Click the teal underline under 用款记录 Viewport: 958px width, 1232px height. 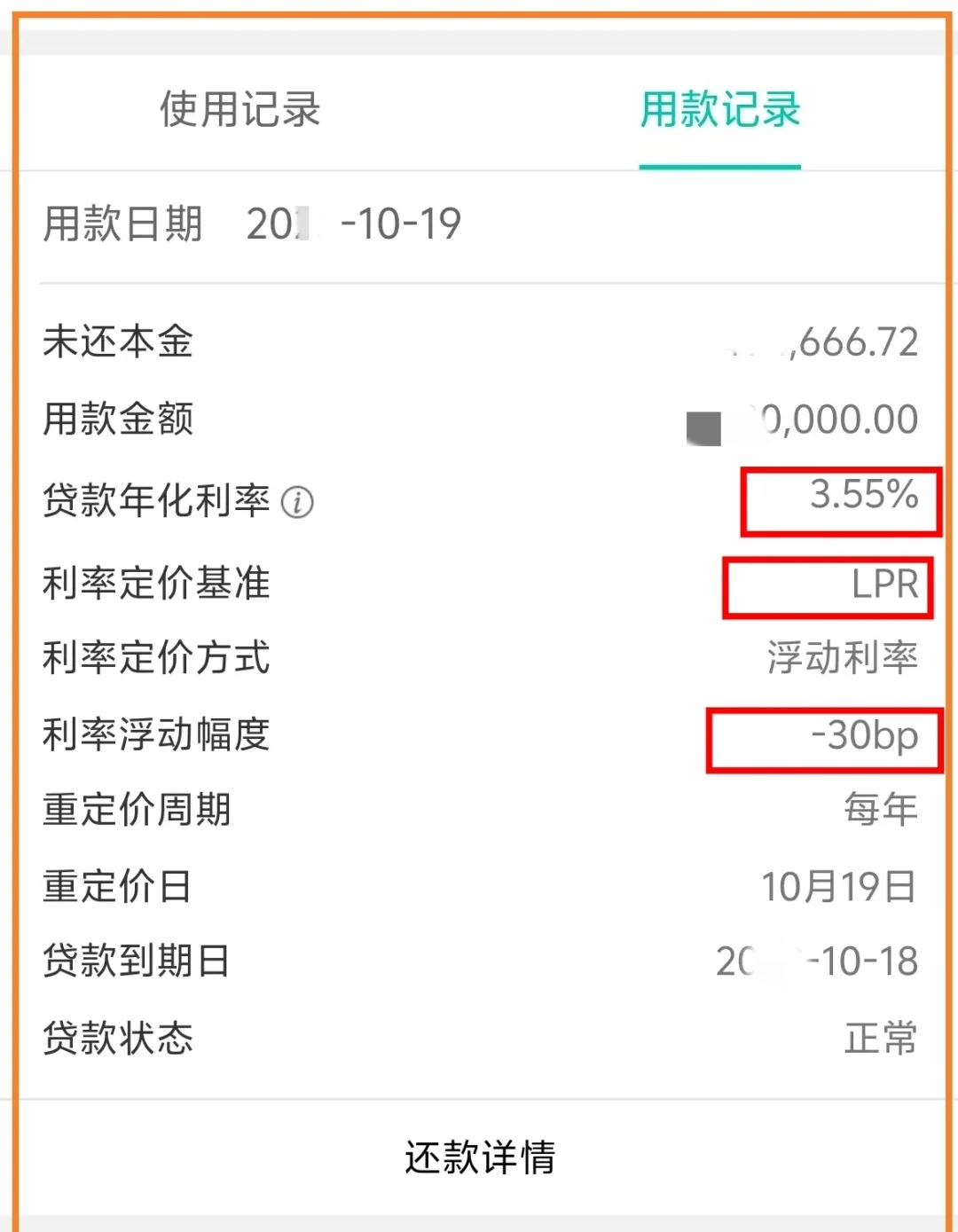tap(720, 165)
